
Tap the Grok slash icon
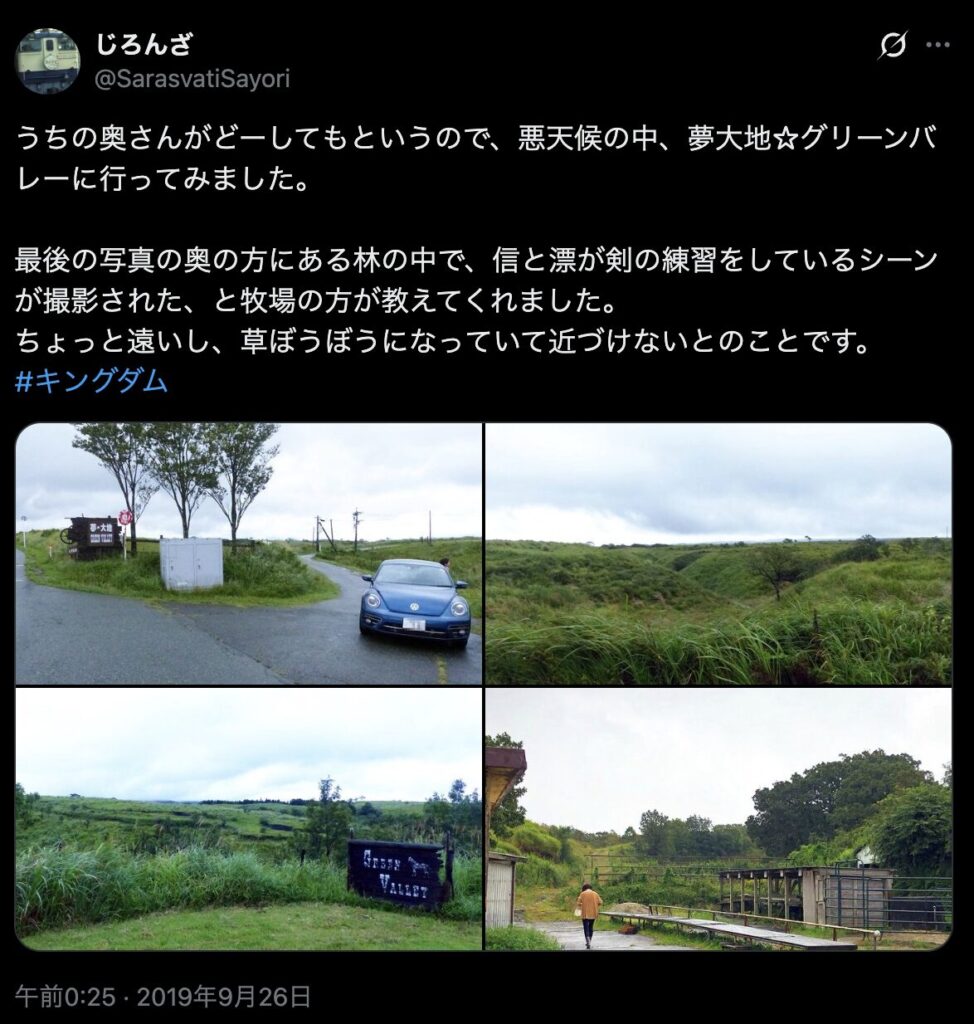click(x=892, y=45)
